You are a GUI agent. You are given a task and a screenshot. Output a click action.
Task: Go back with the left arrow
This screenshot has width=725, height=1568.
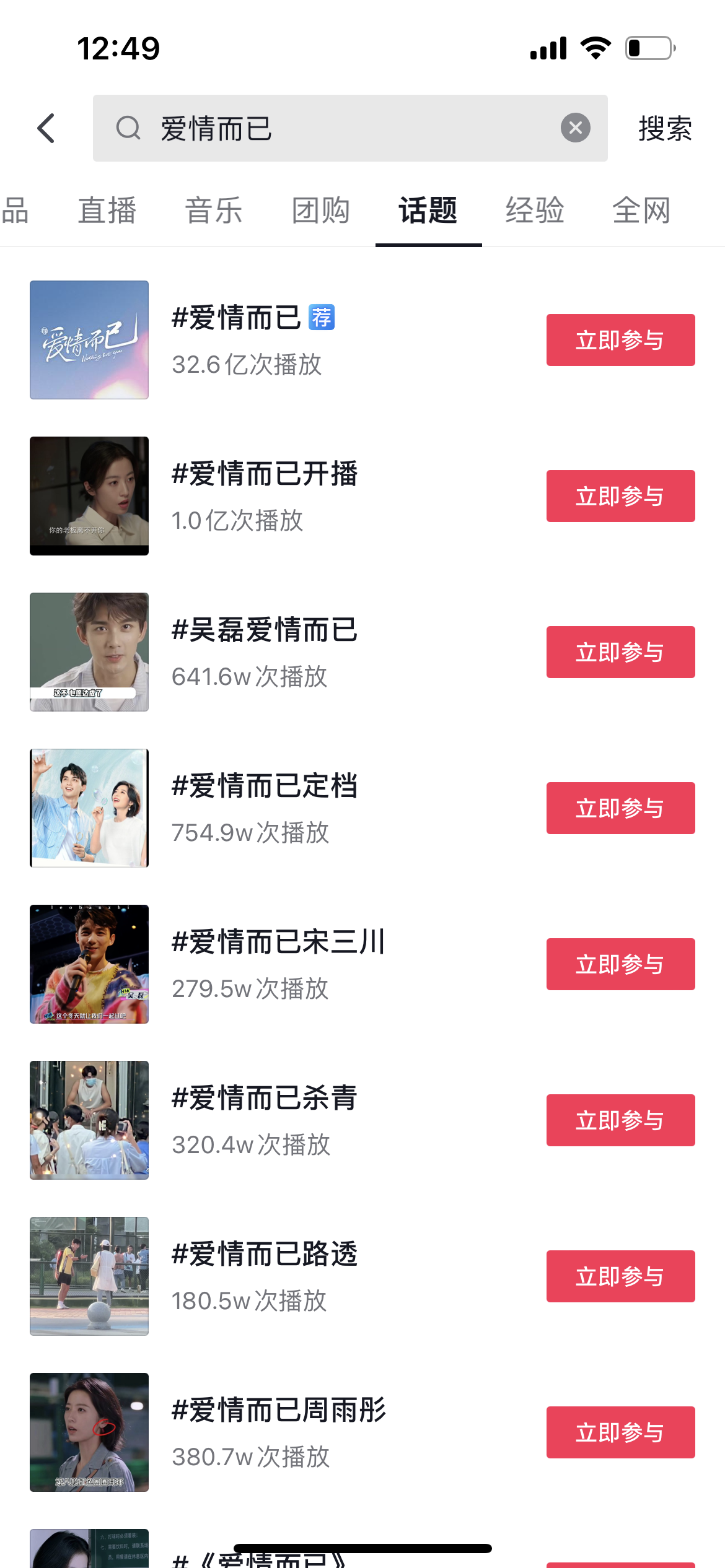[x=46, y=128]
